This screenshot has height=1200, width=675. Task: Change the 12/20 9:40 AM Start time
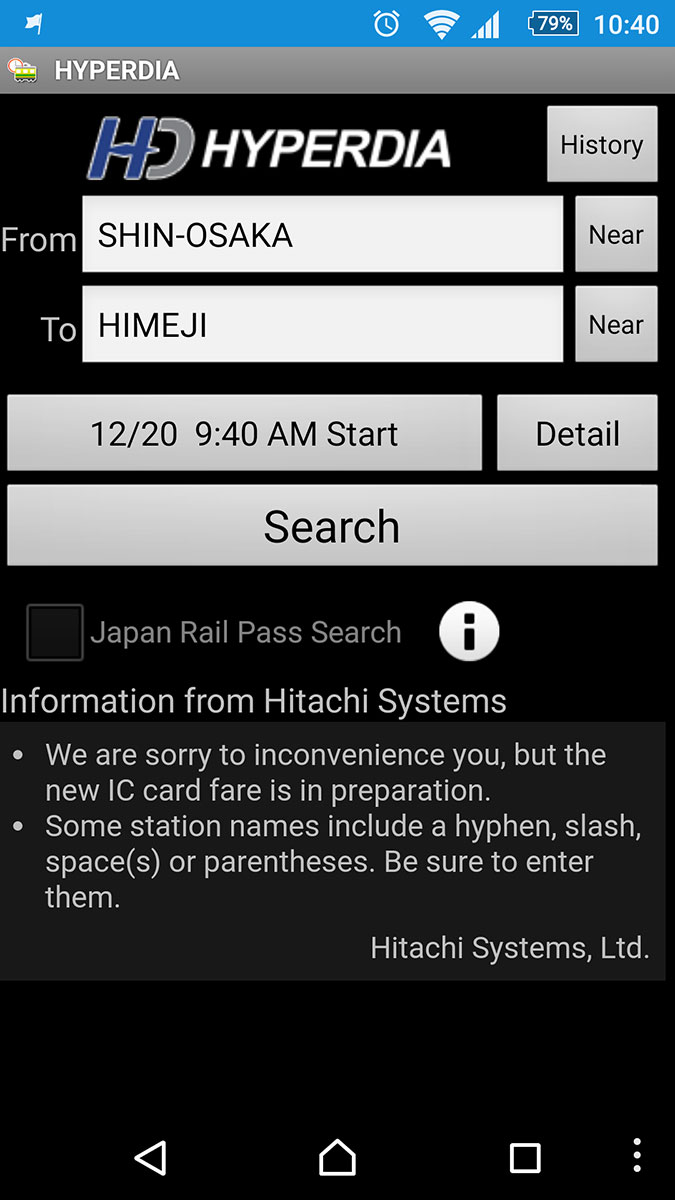click(x=244, y=433)
